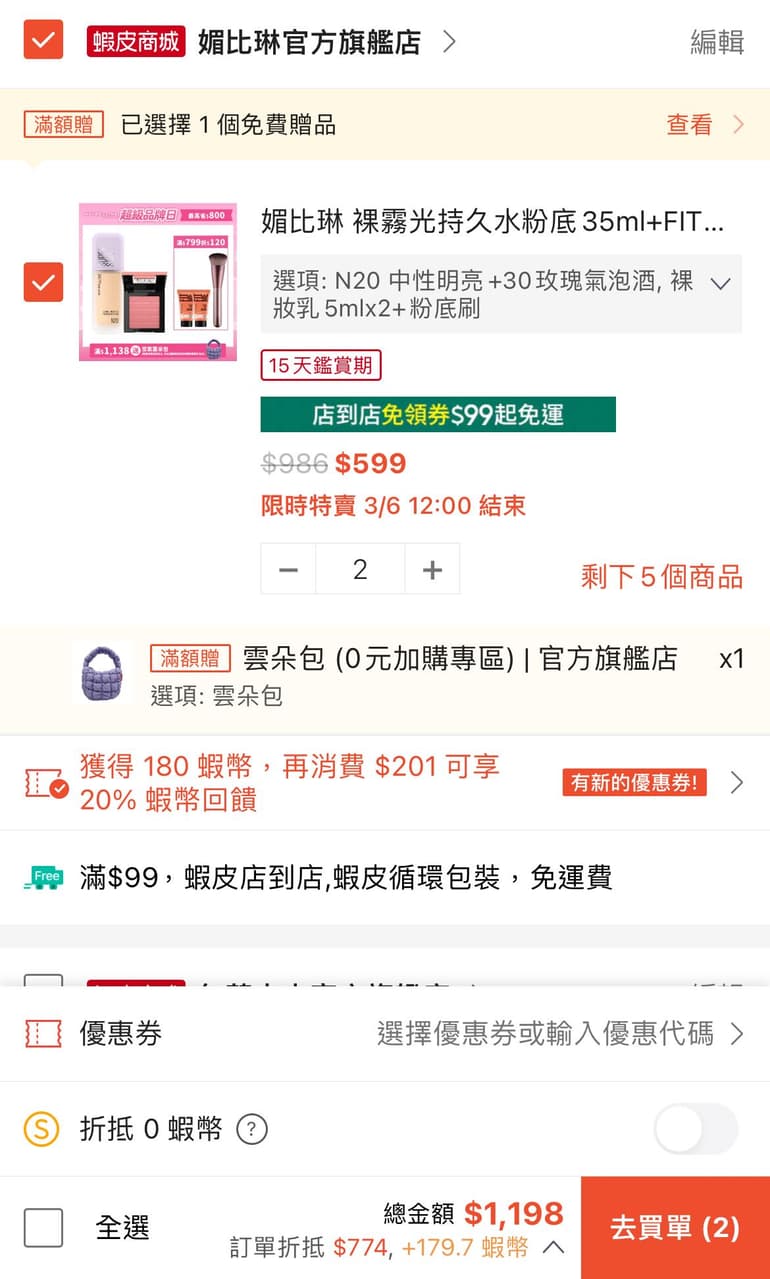Screen dimensions: 770x1279
Task: Click the quantity field showing 2
Action: coord(360,569)
